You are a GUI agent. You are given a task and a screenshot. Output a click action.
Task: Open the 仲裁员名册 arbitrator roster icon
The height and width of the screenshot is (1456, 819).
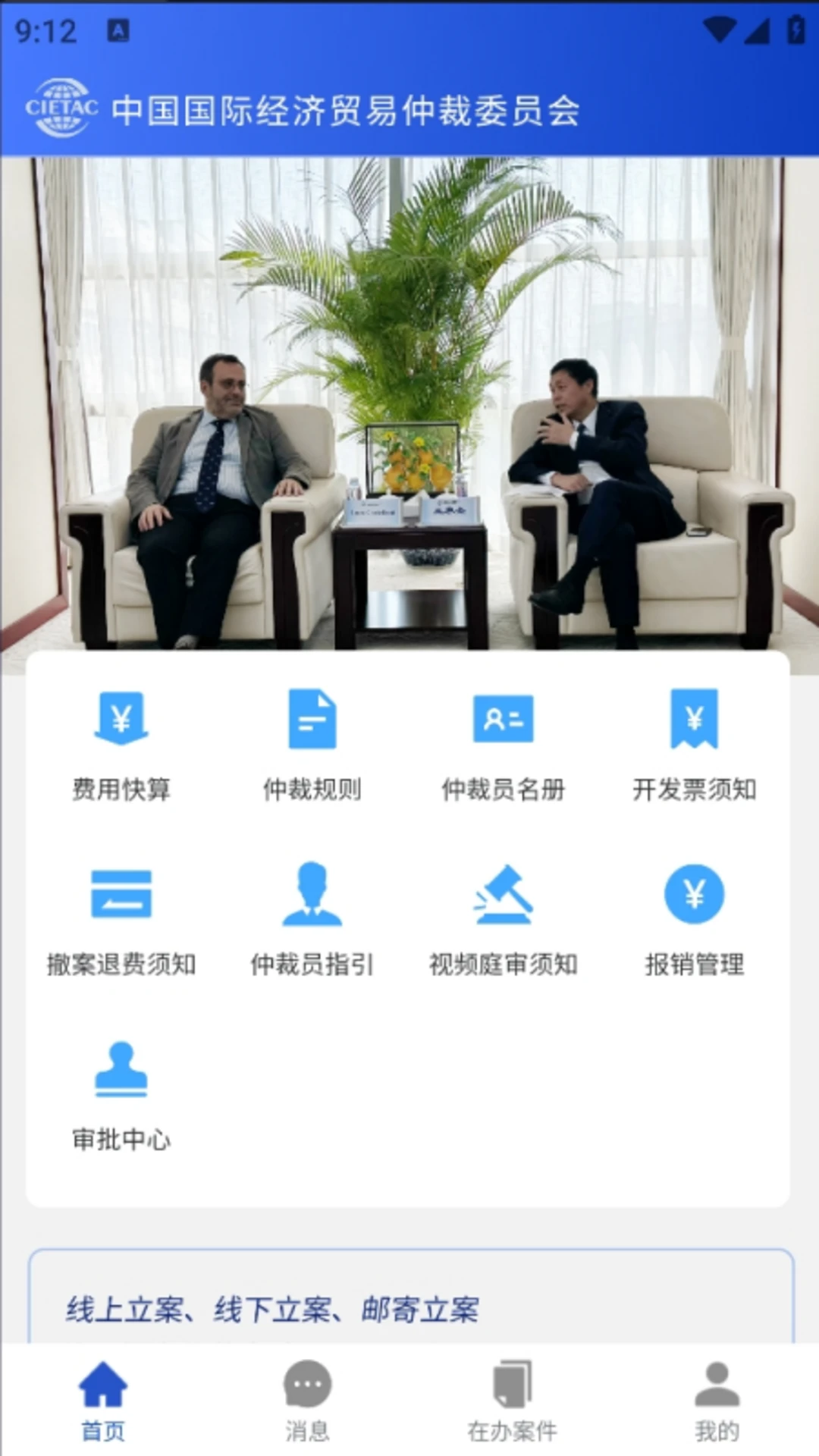pyautogui.click(x=504, y=719)
